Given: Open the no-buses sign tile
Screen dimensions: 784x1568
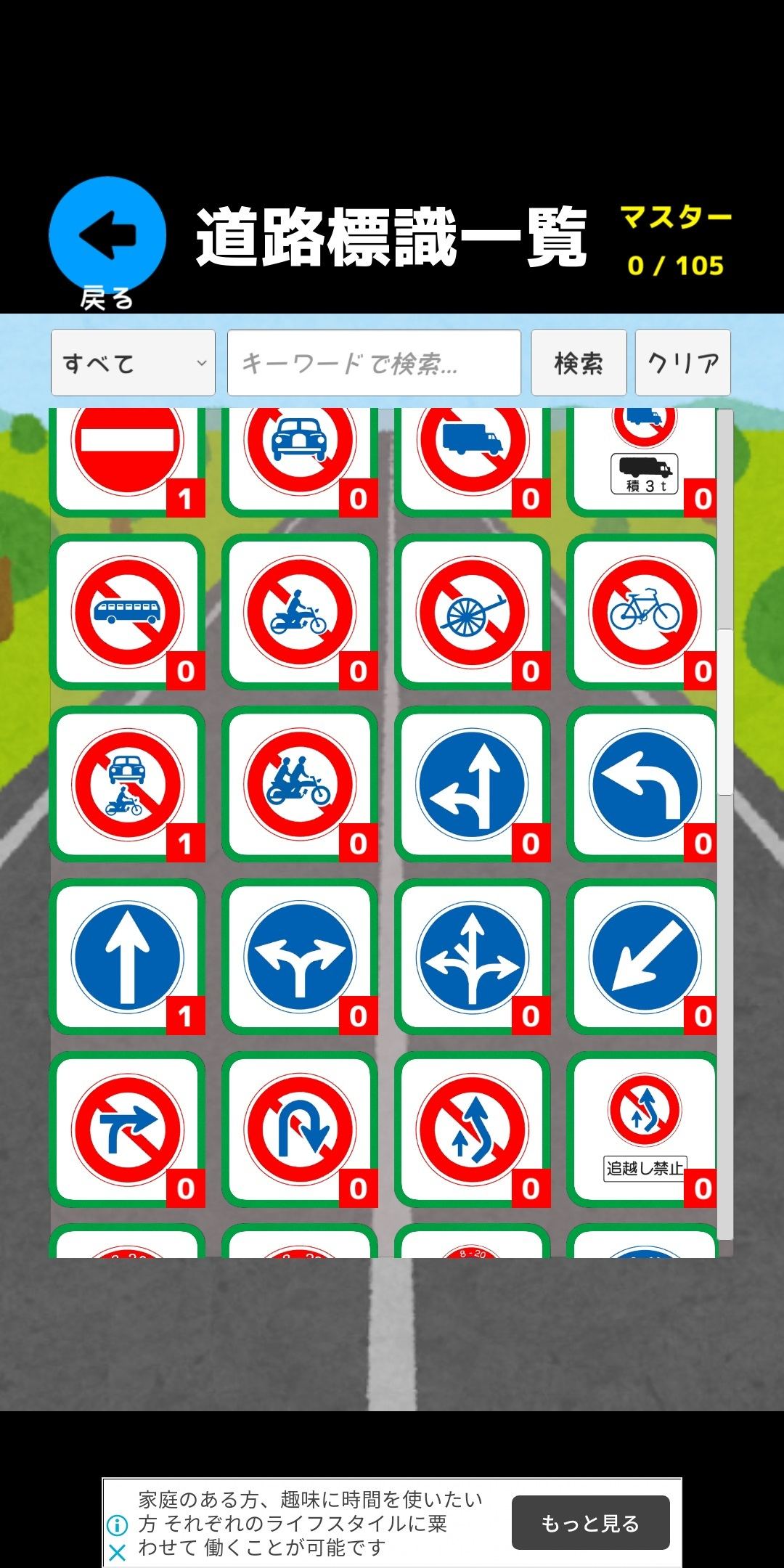Looking at the screenshot, I should click(x=127, y=612).
